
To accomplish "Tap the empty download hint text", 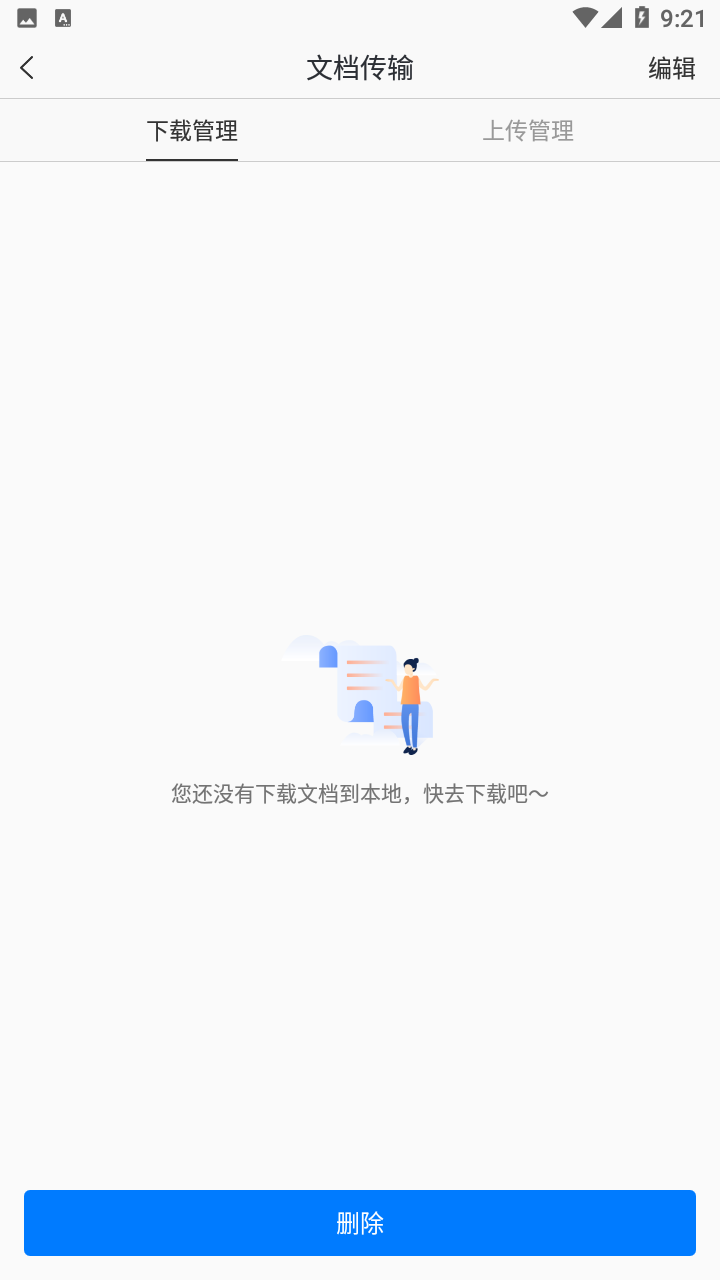I will [359, 793].
